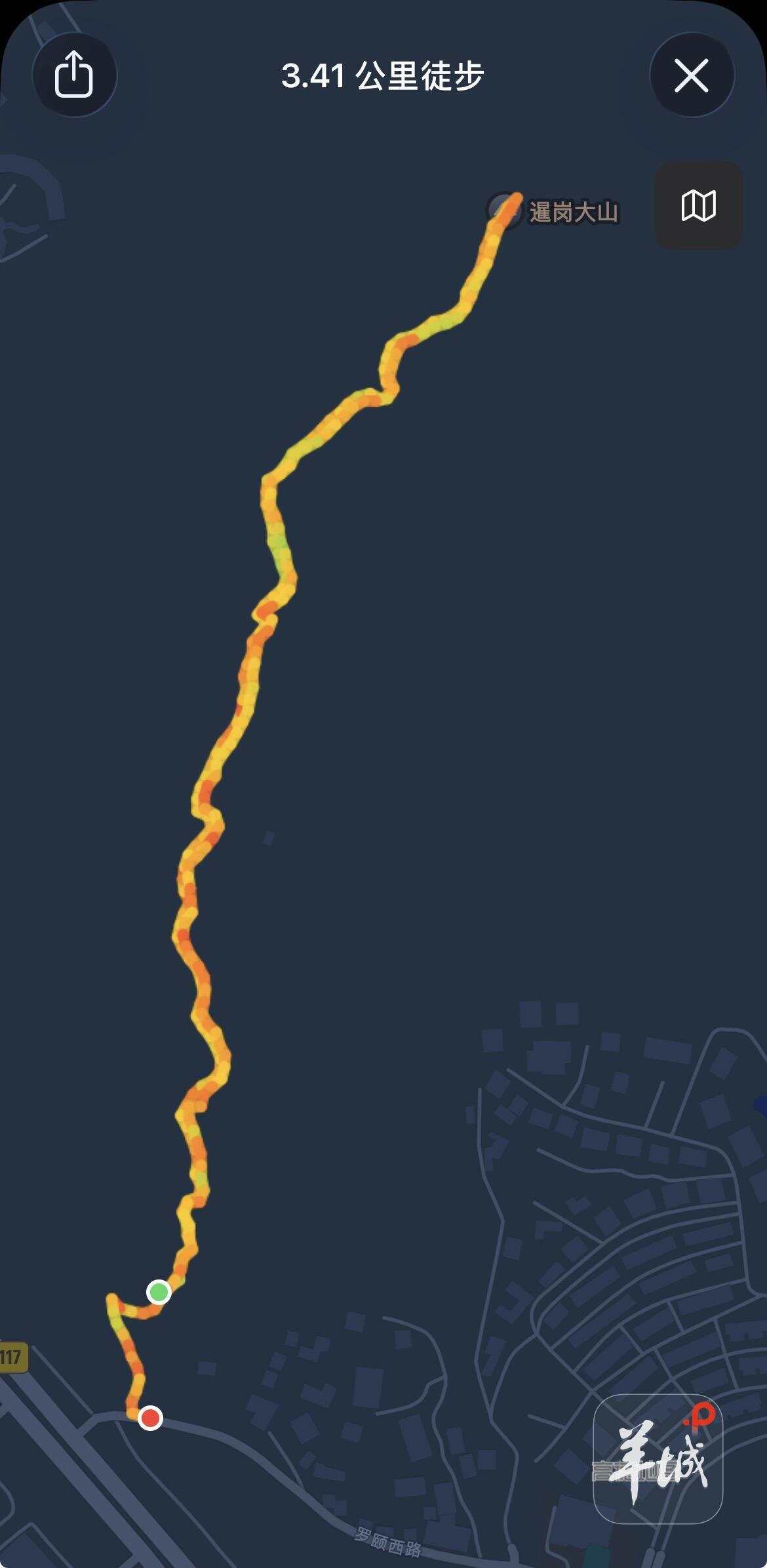
Task: Close the hiking route map
Action: click(x=691, y=75)
